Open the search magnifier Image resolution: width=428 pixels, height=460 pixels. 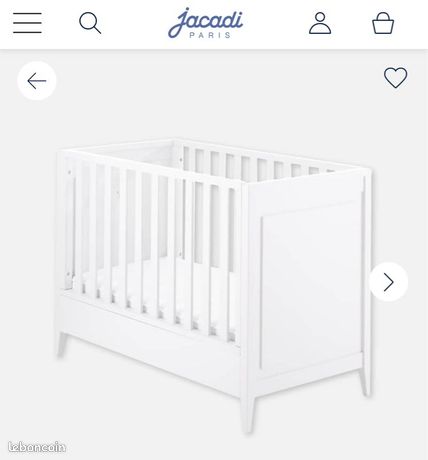[90, 23]
